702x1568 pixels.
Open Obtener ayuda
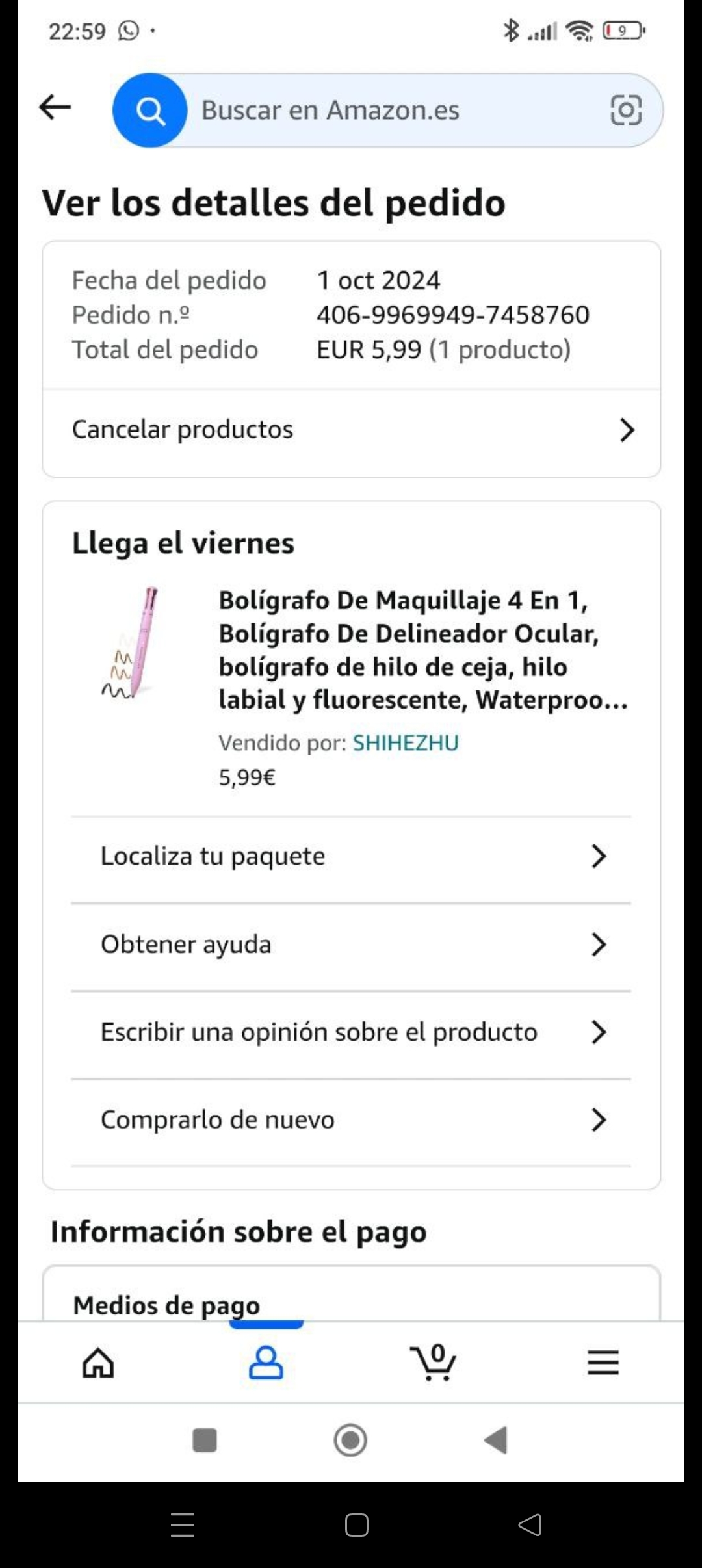pyautogui.click(x=351, y=944)
